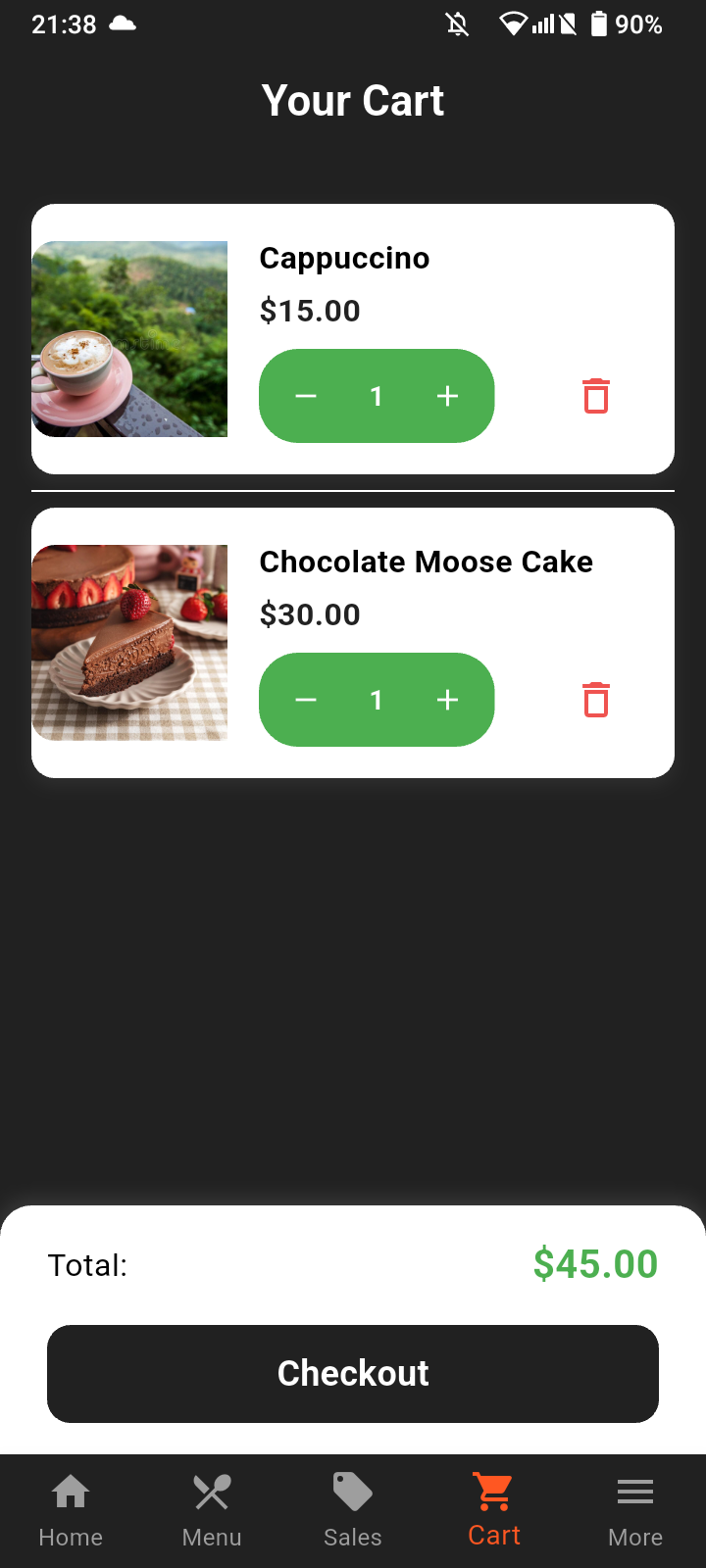The image size is (706, 1568).
Task: Remove Chocolate Moose Cake from the cart
Action: pyautogui.click(x=596, y=700)
